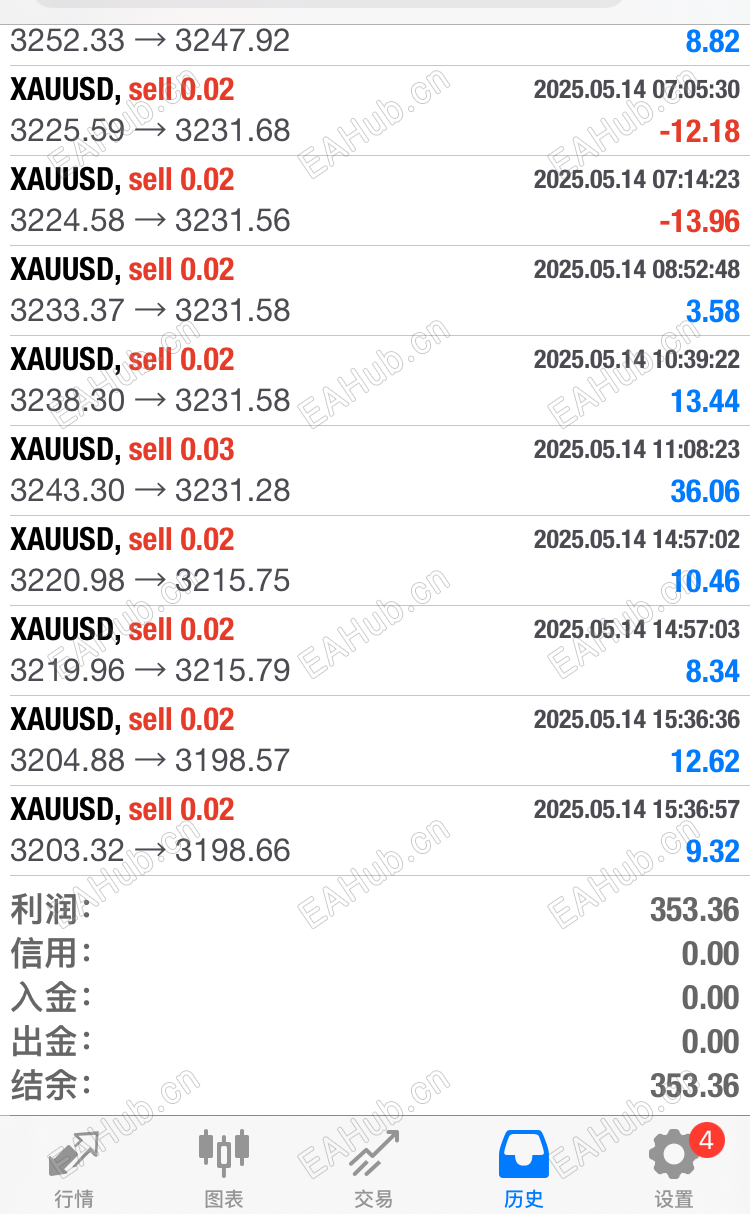This screenshot has height=1214, width=750.
Task: Select the trade from 15:36:36
Action: 375,741
